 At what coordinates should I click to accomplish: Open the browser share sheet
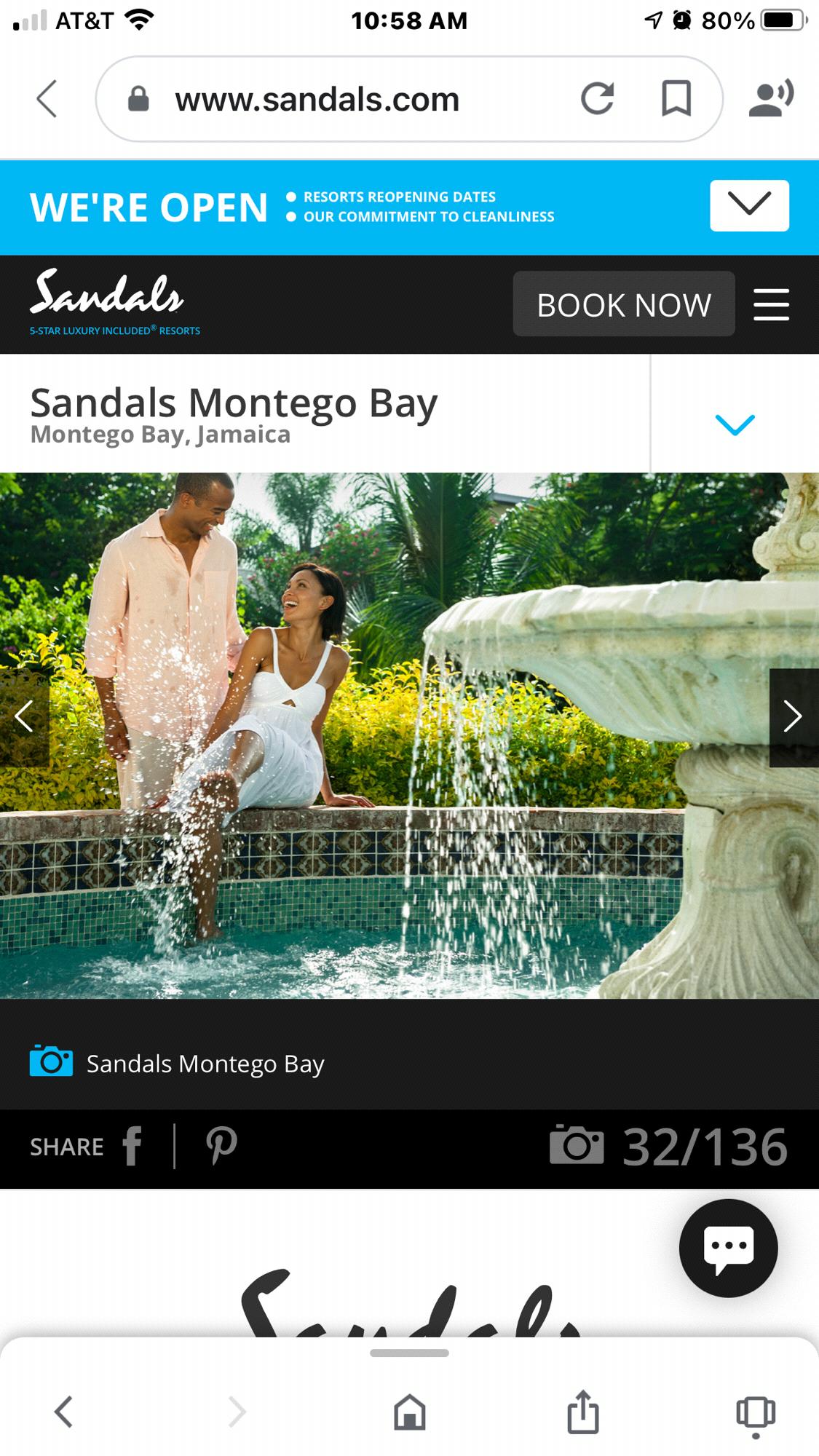[x=583, y=1412]
